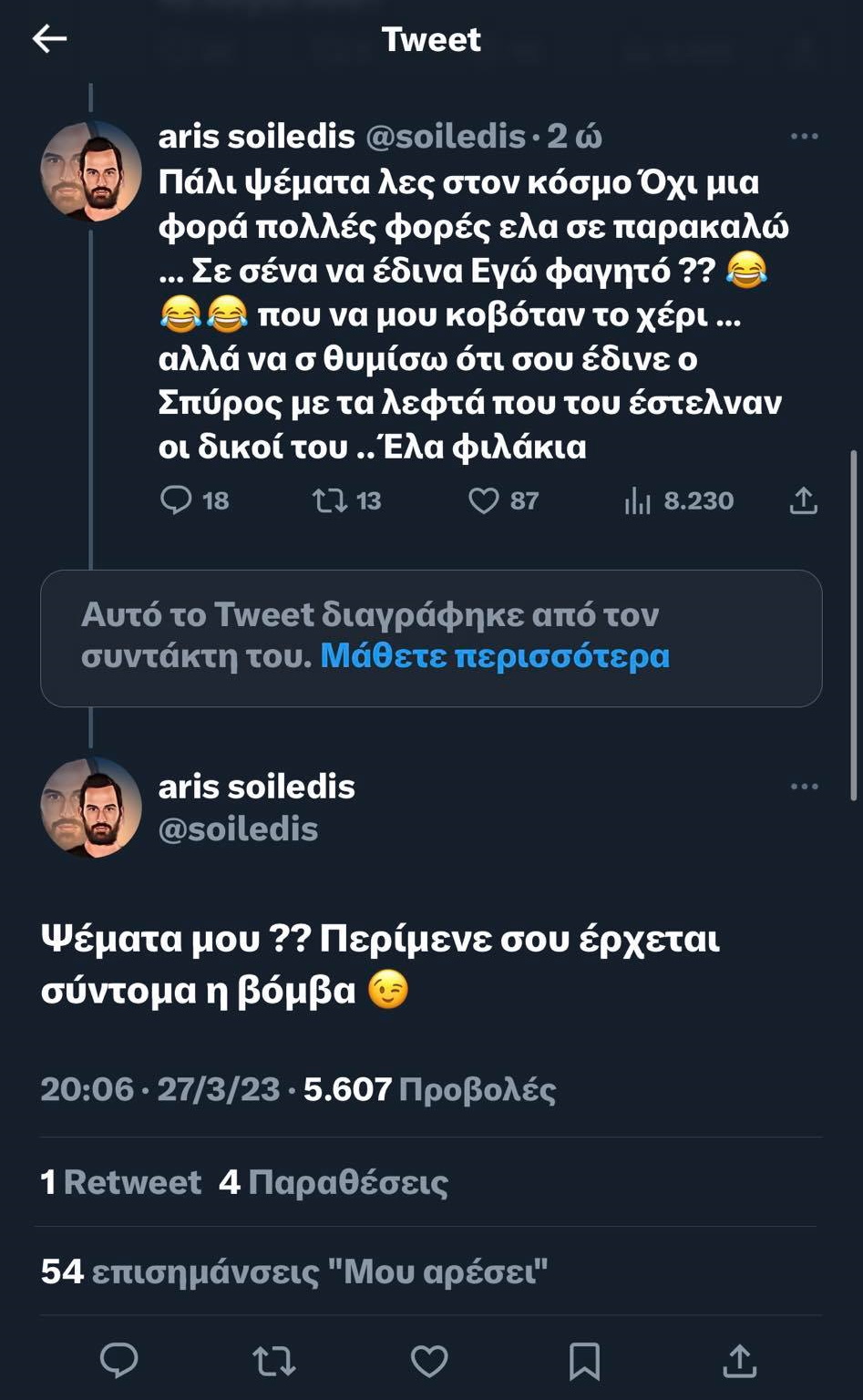Screen dimensions: 863x1400
Task: Share the main tweet
Action: pyautogui.click(x=739, y=1361)
